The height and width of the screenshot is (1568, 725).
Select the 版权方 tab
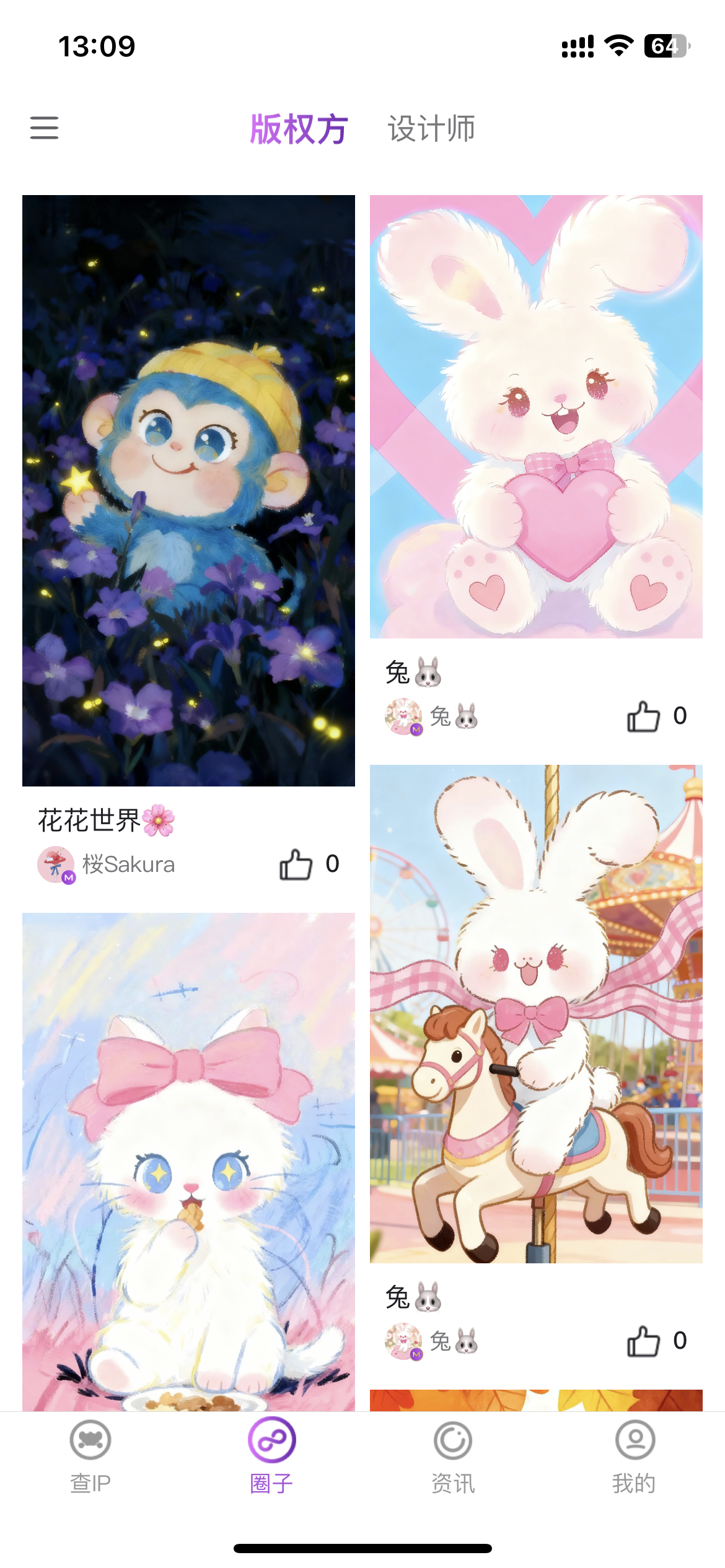pos(299,129)
